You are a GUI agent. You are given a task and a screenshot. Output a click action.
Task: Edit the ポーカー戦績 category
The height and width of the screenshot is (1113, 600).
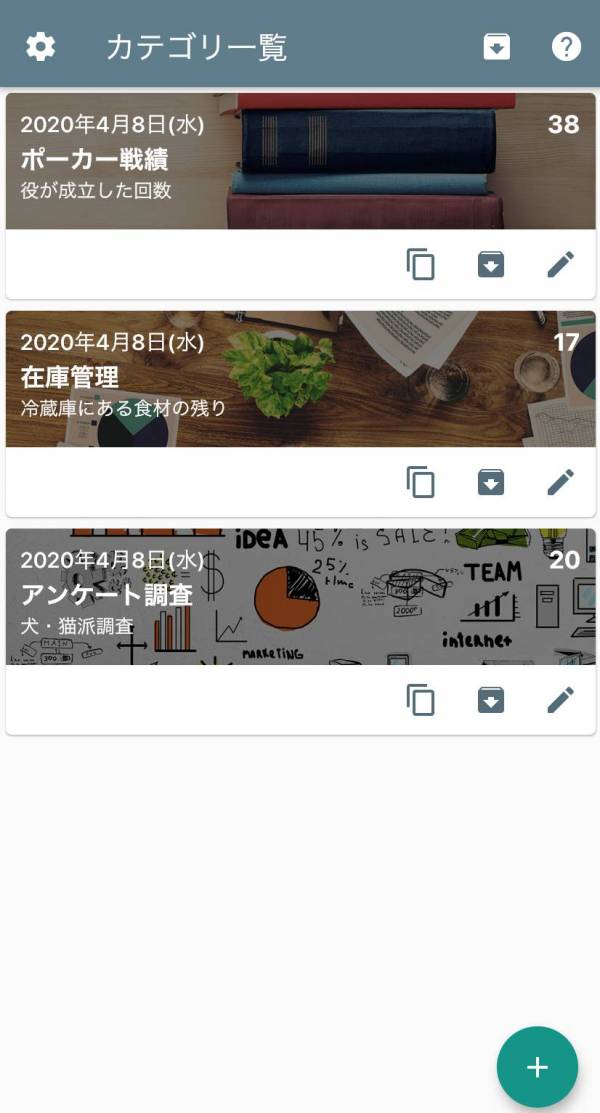[x=561, y=264]
